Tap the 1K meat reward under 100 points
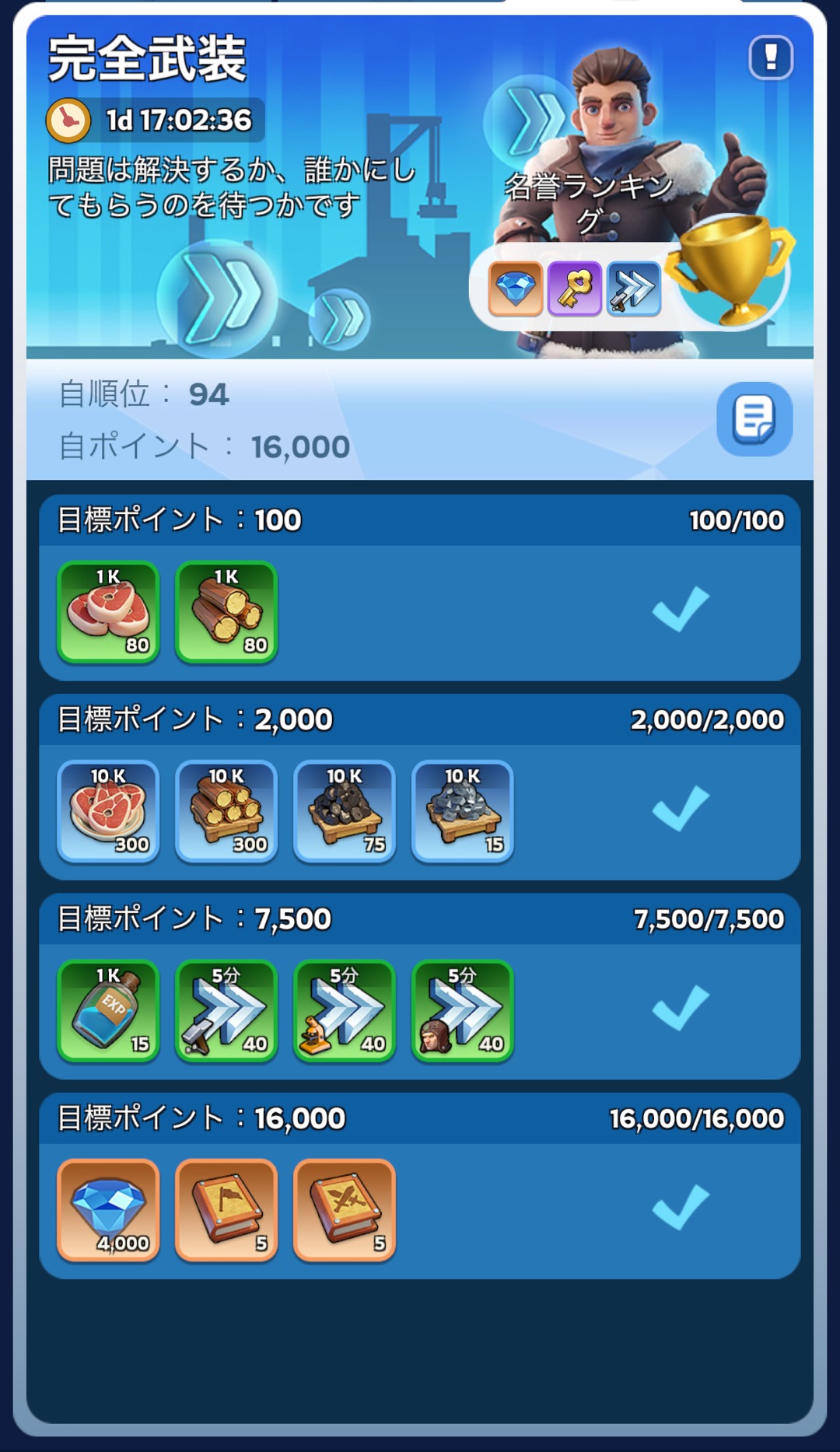 [108, 612]
